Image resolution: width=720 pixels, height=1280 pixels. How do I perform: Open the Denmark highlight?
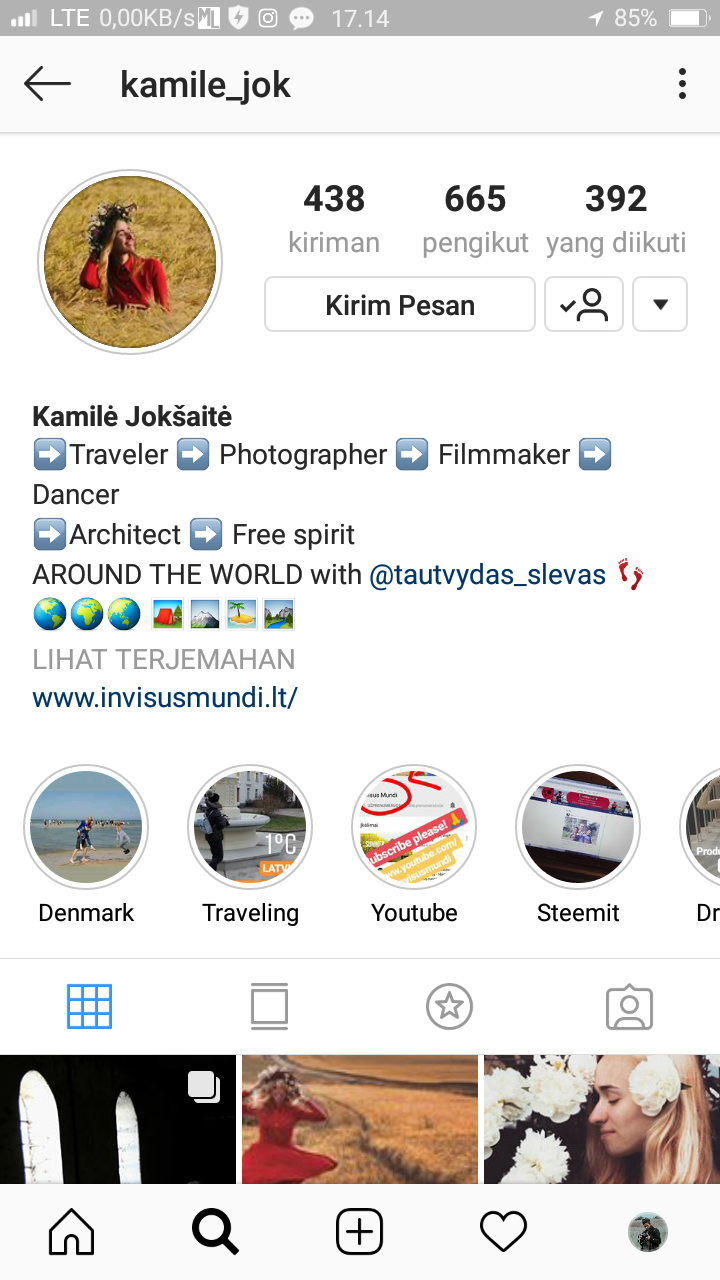tap(86, 827)
